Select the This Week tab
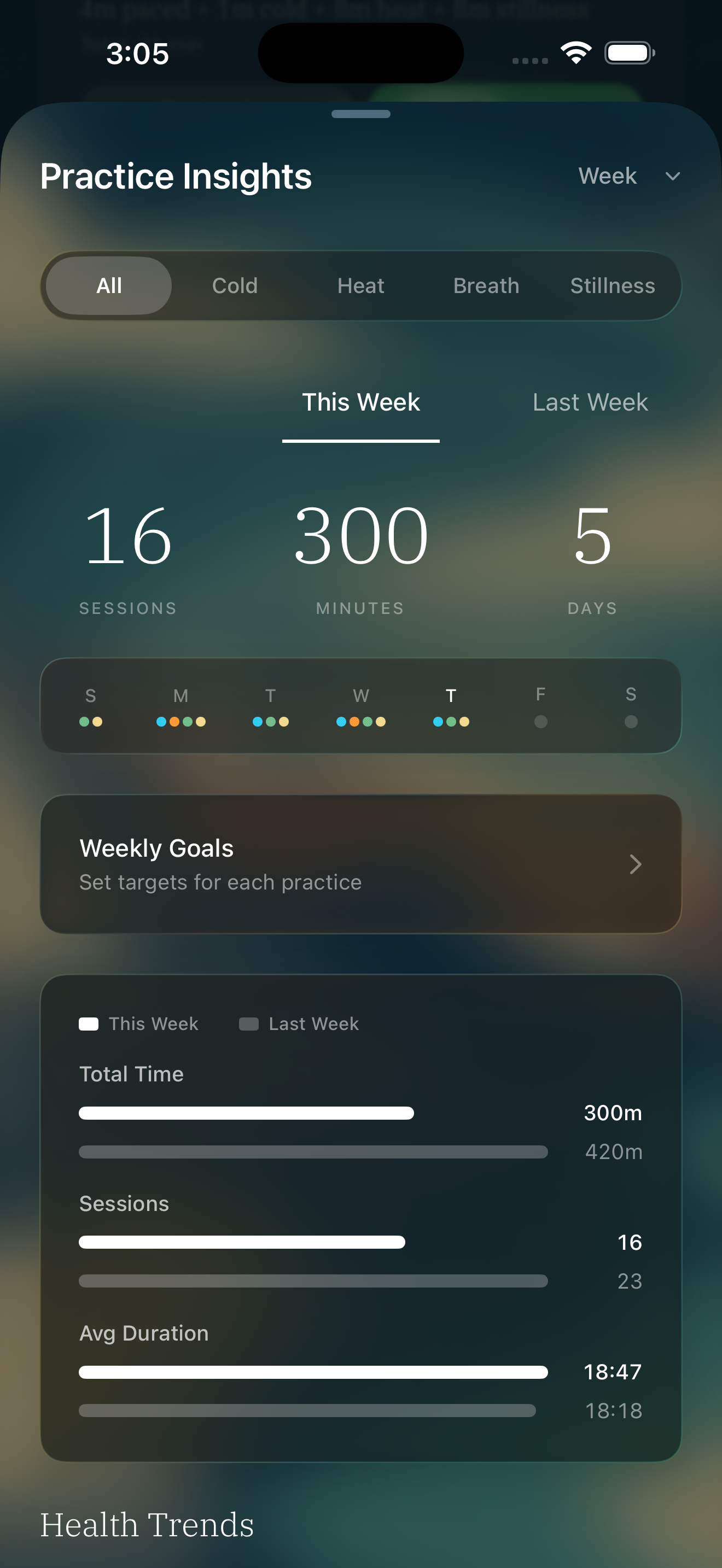Screen dimensions: 722x1568 [360, 402]
